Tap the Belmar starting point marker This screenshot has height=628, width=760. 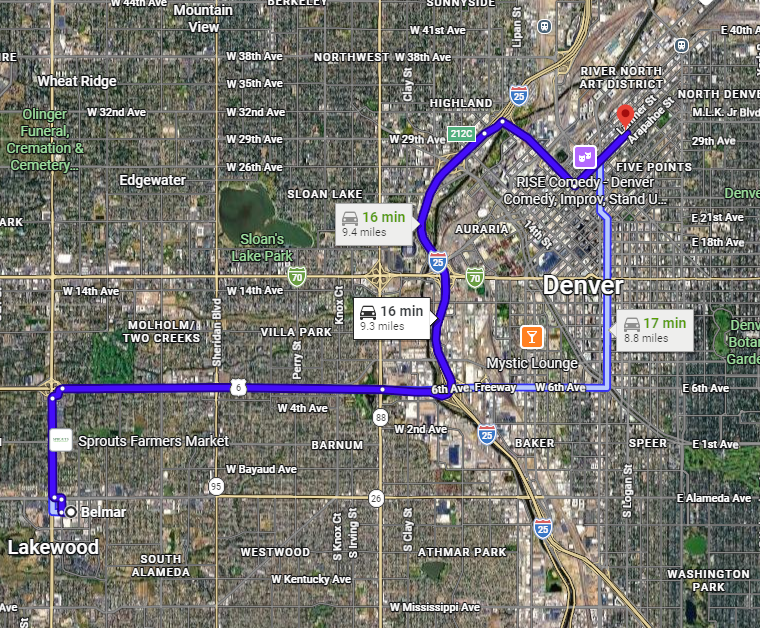coord(71,511)
